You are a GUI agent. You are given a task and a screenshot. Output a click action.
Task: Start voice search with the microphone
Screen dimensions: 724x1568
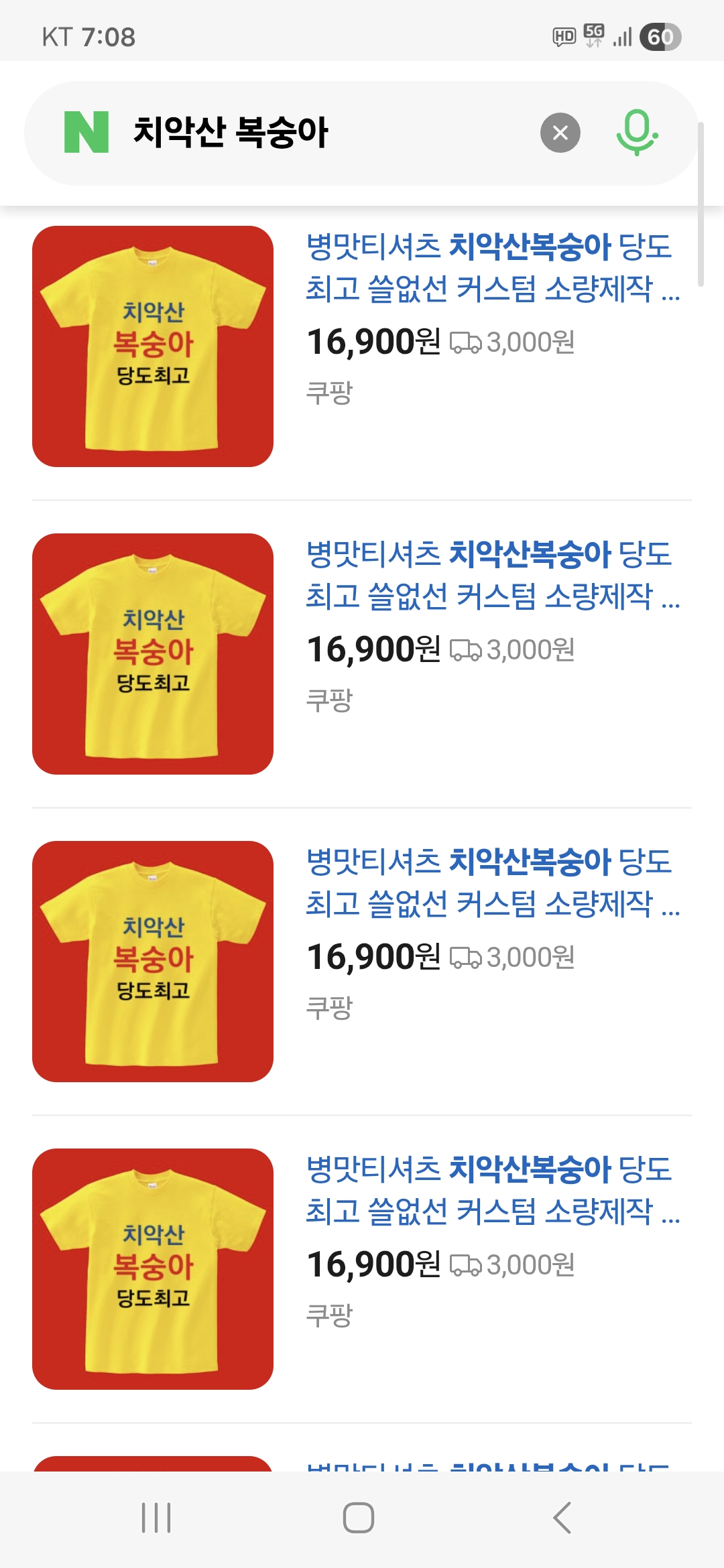[636, 133]
